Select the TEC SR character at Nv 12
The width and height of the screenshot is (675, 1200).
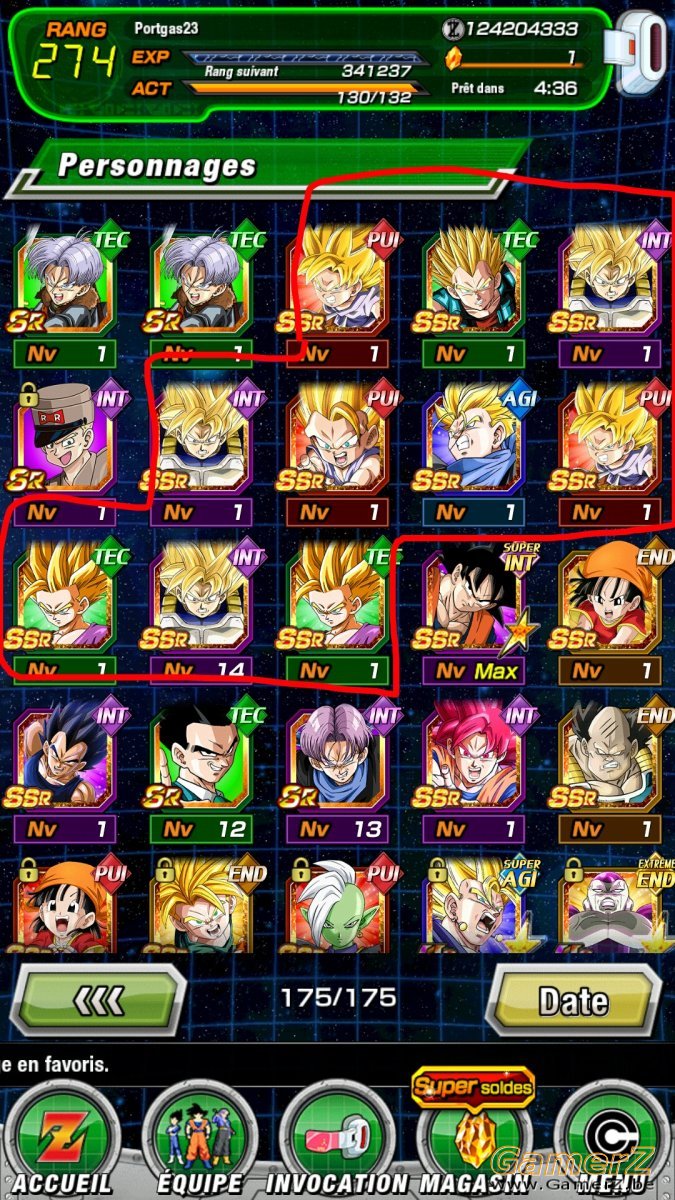tap(201, 771)
